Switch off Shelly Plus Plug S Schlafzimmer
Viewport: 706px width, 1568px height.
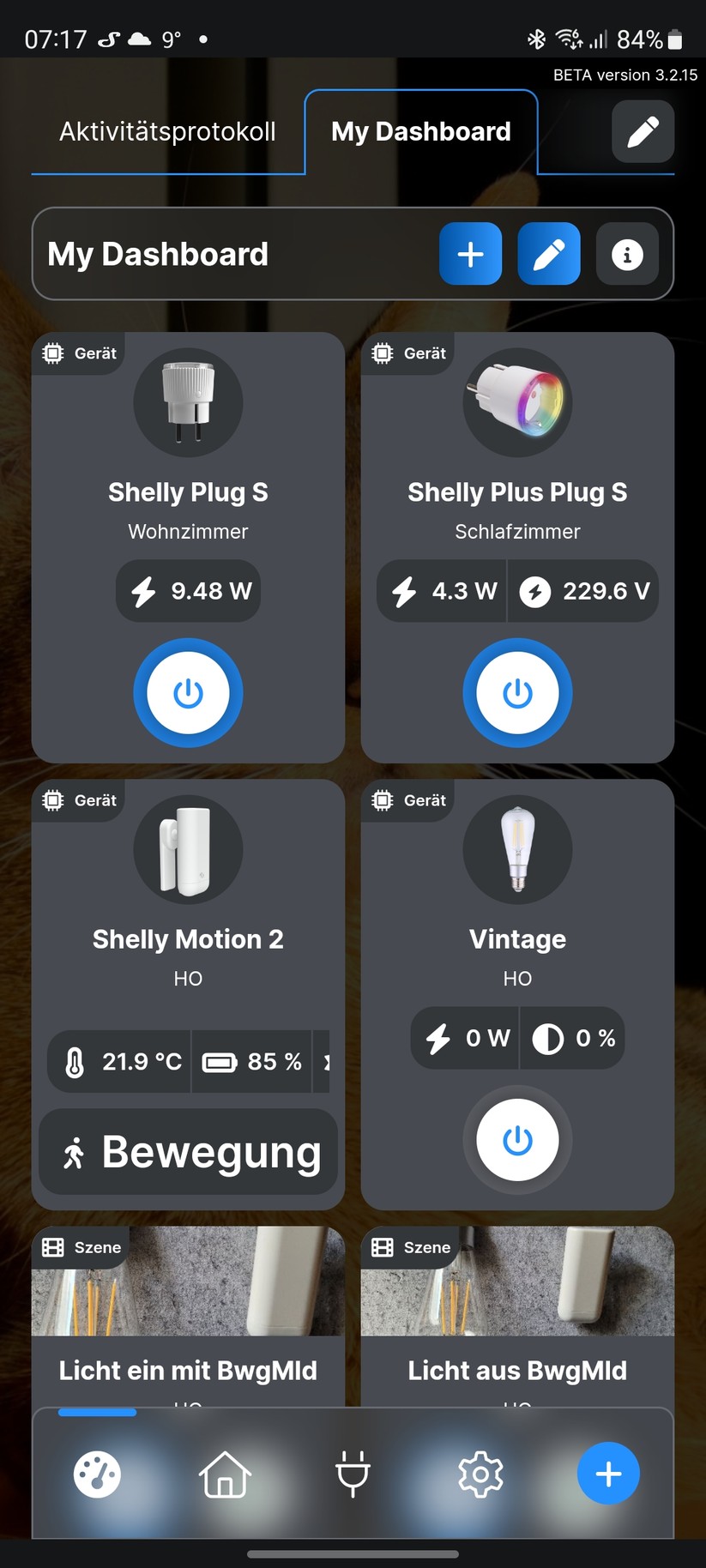516,693
